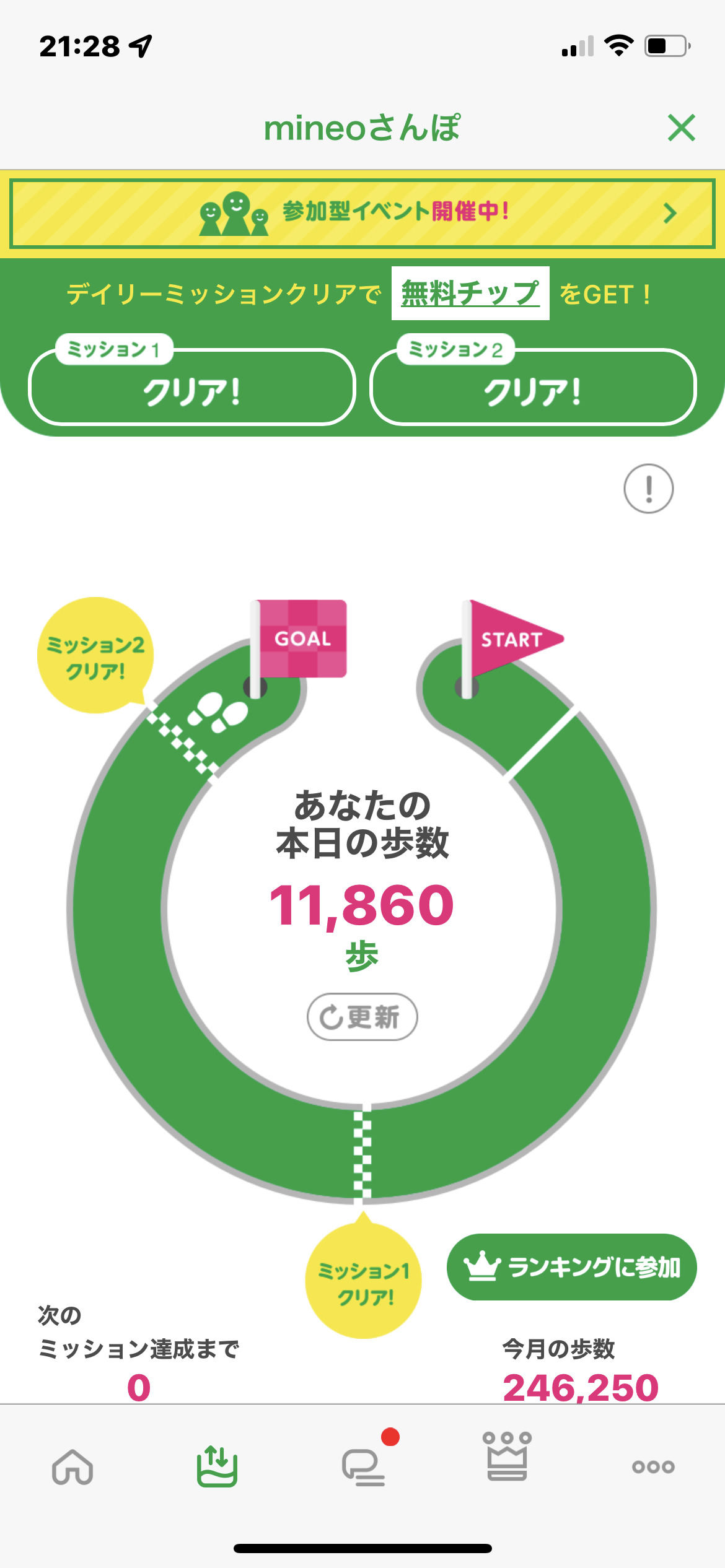Switch to the data upload tab
Image resolution: width=725 pixels, height=1568 pixels.
pos(217,1466)
